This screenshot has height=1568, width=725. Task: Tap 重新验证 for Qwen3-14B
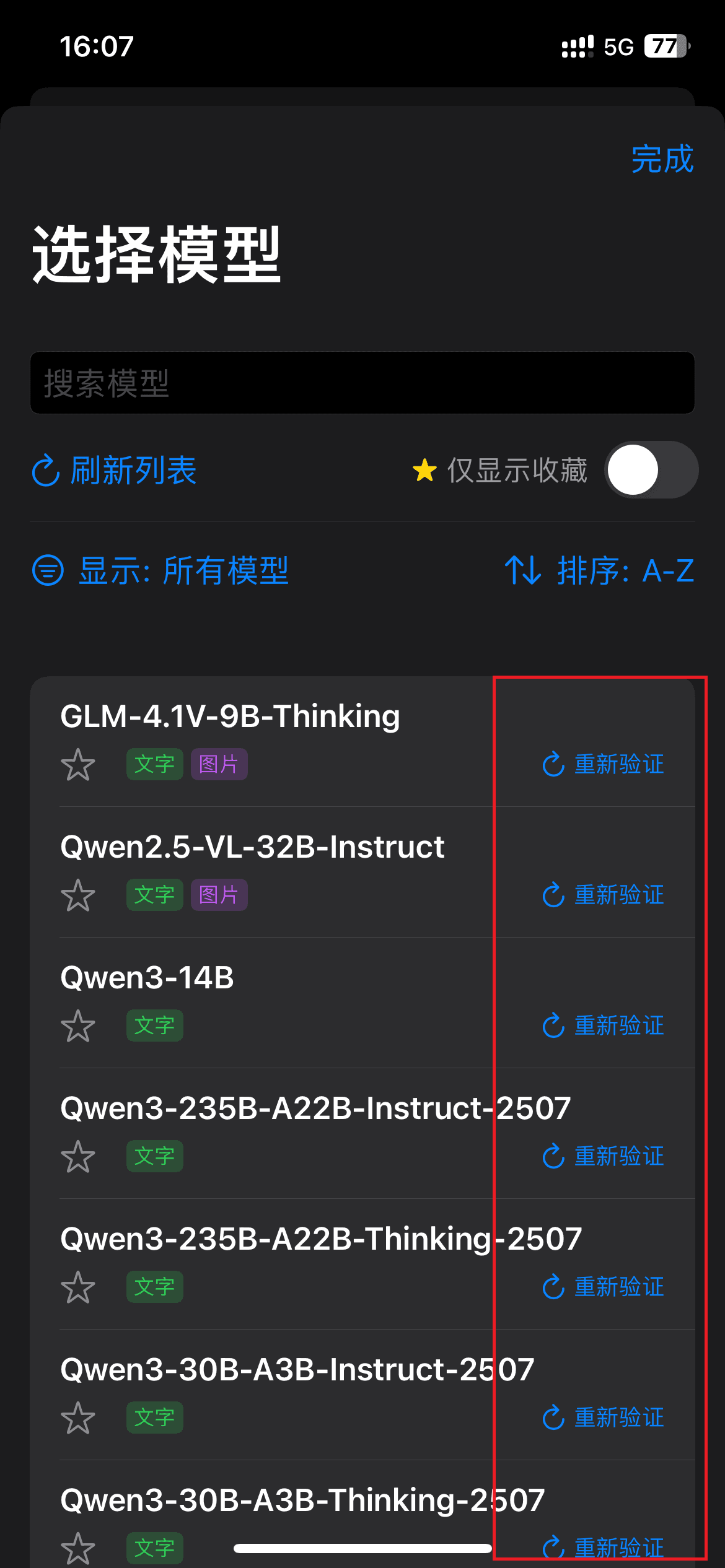(x=603, y=1026)
